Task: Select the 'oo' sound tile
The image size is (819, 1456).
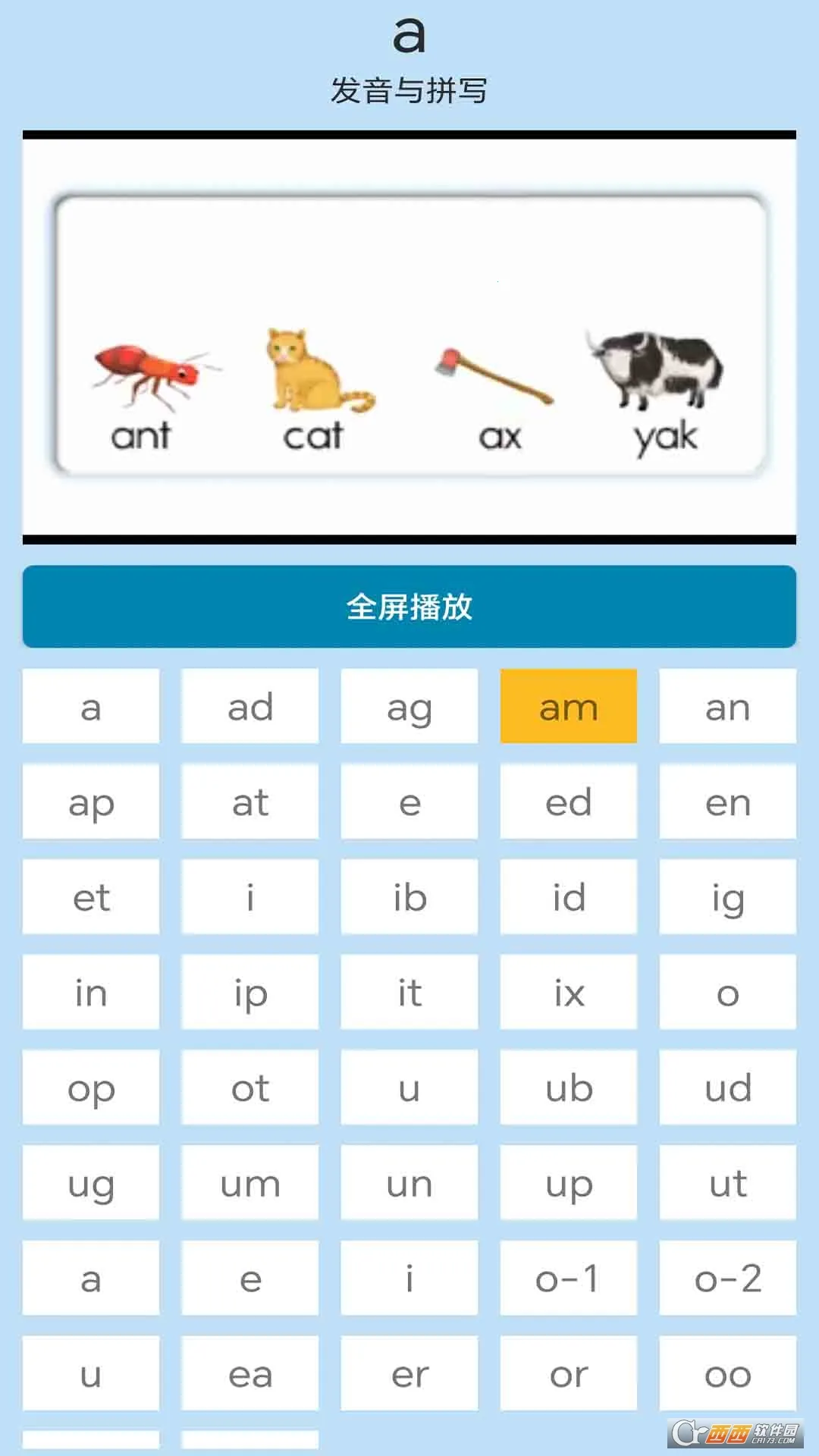Action: 727,1373
